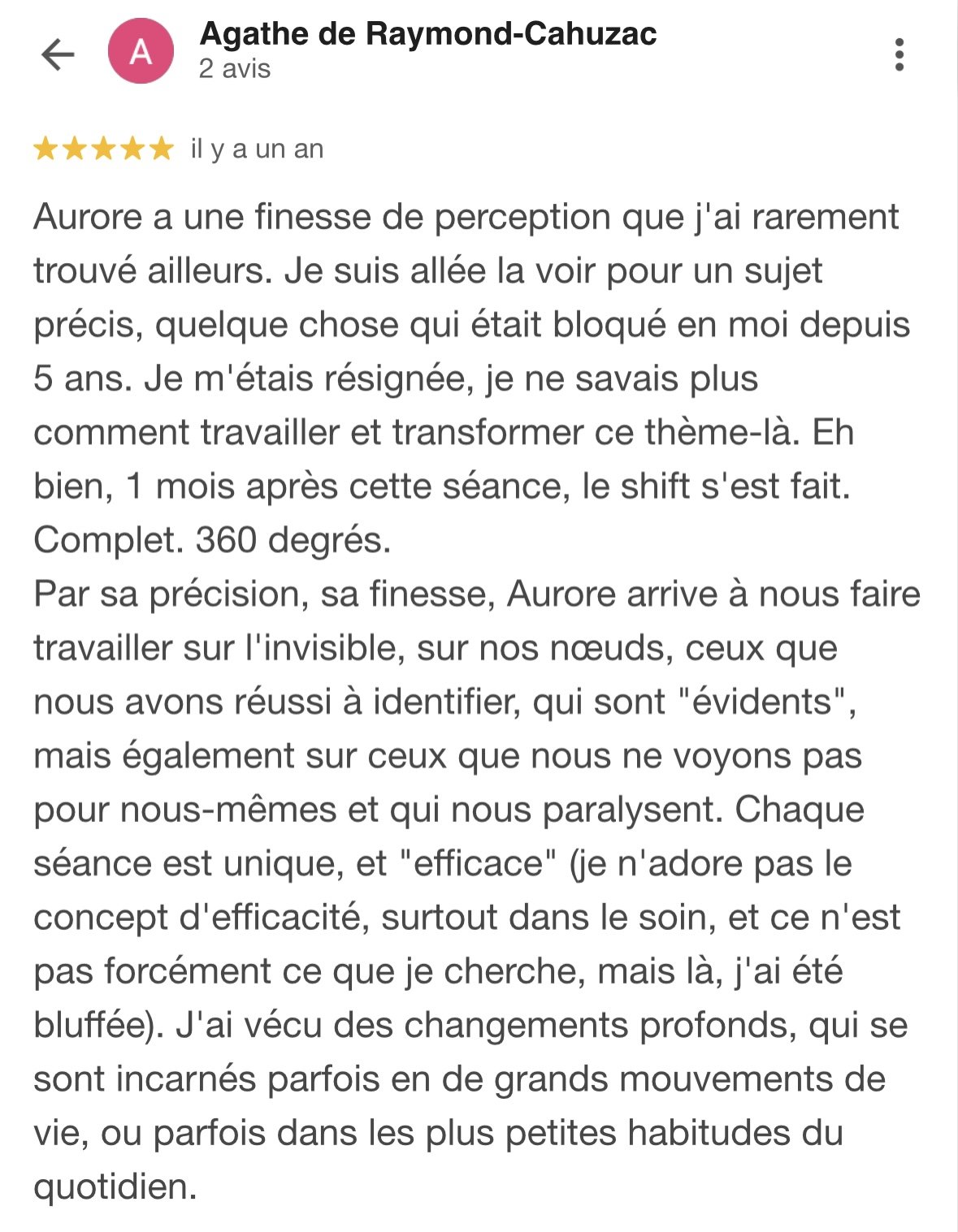
Task: Open Agathe de Raymond-Cahuzac's profile avatar
Action: pos(141,52)
